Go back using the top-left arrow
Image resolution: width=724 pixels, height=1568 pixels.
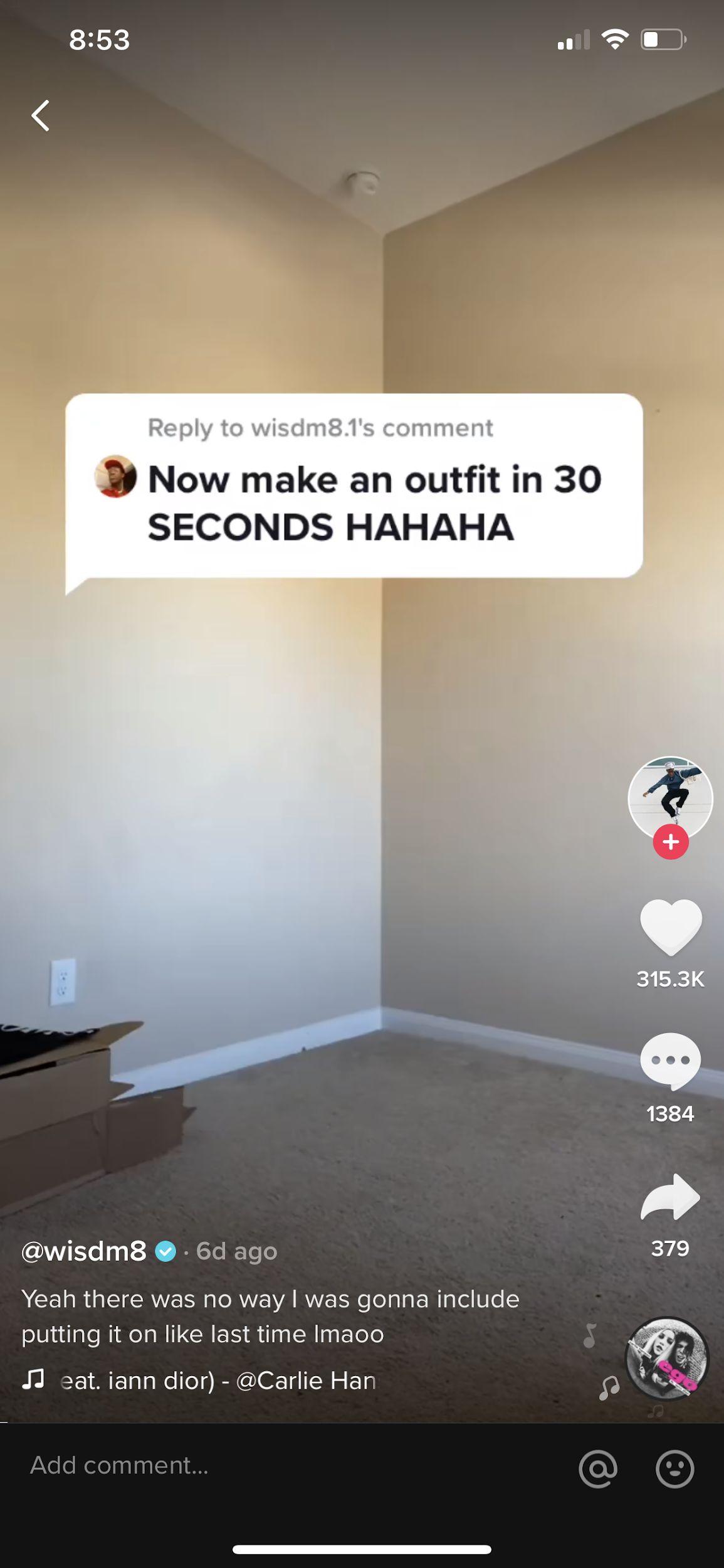point(41,115)
